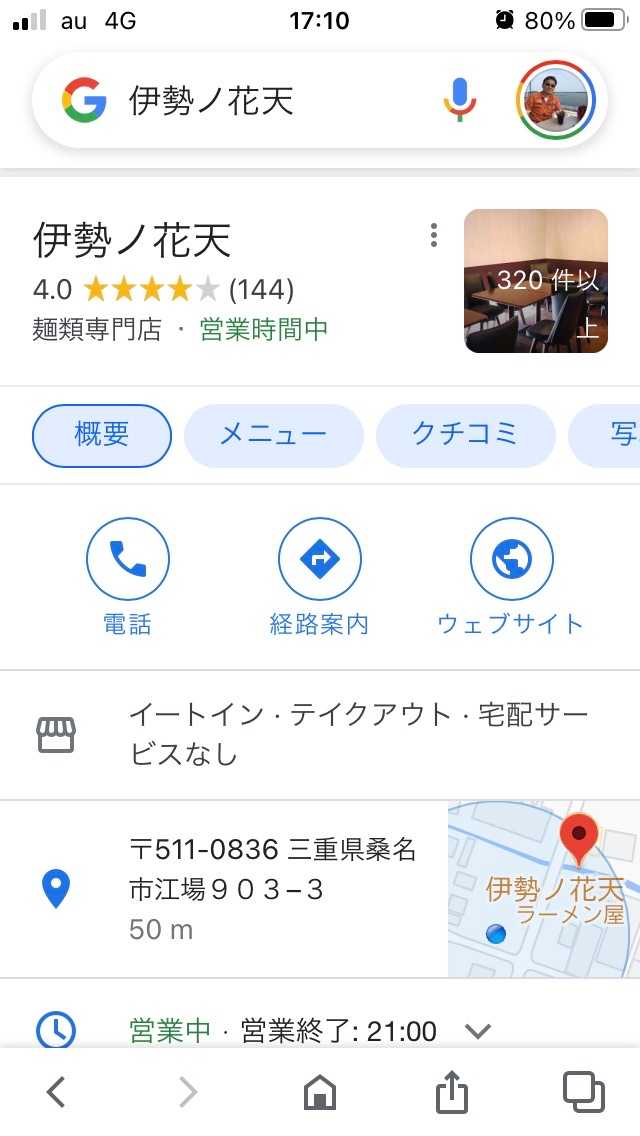Open the browser tabs overview

583,1092
